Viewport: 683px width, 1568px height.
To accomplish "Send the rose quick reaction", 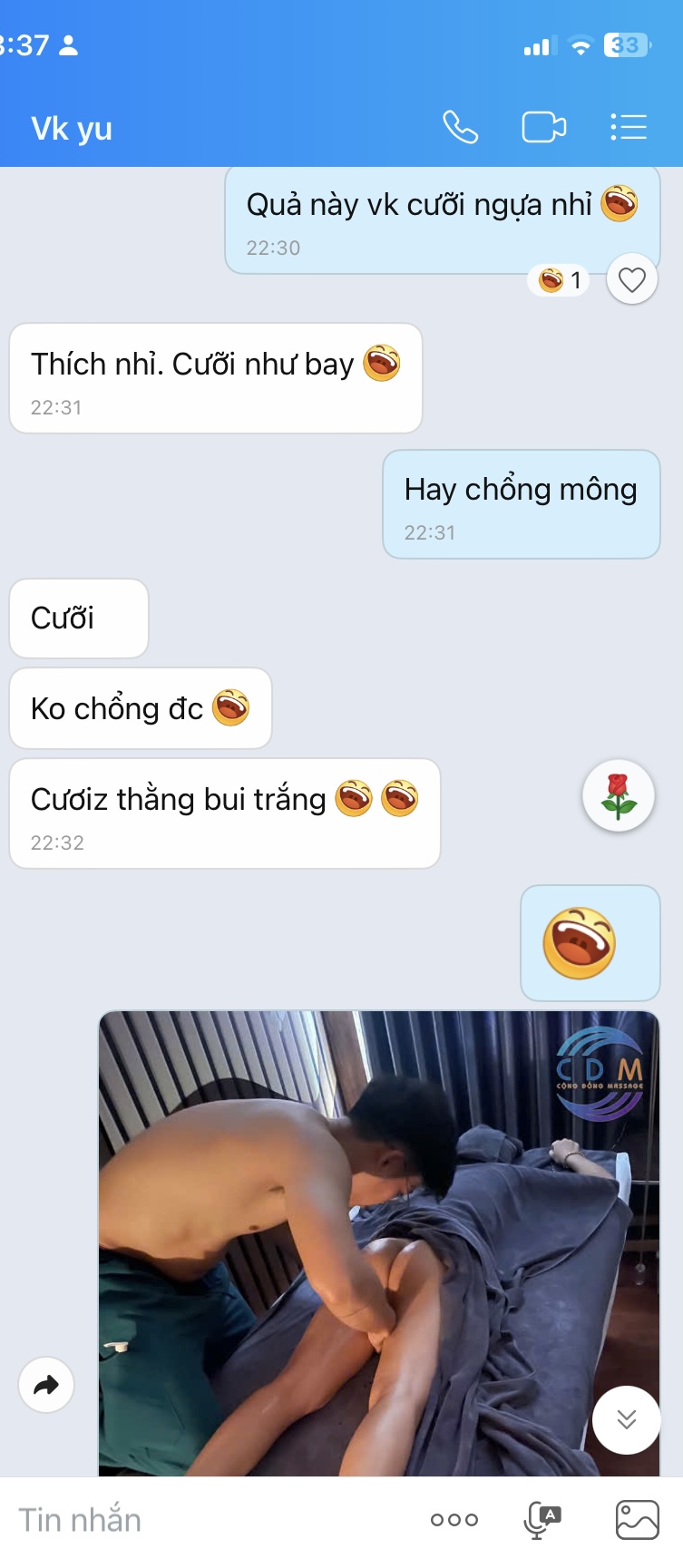I will coord(618,796).
